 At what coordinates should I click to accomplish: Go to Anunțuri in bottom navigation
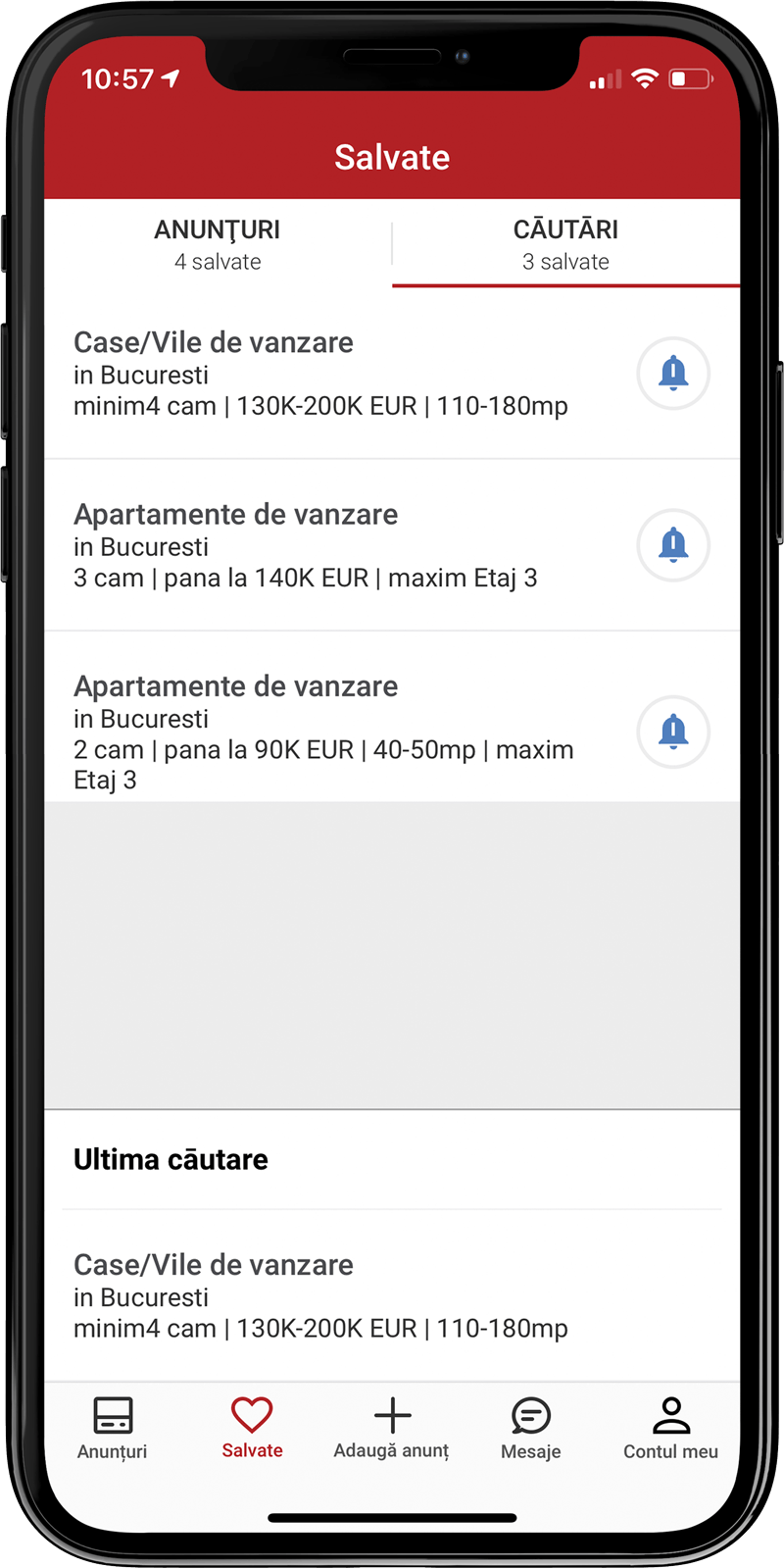click(113, 1429)
